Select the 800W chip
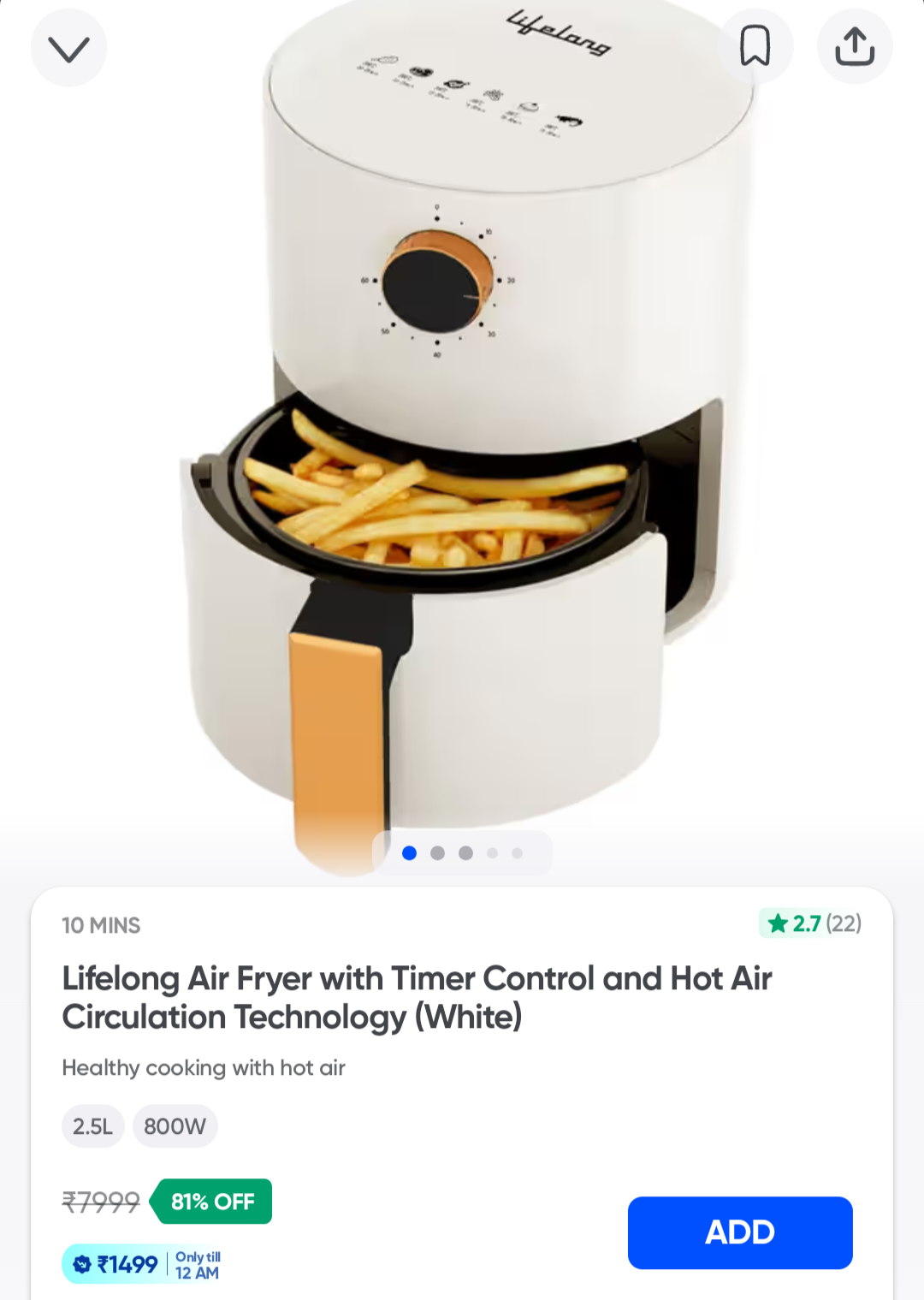 click(x=175, y=1126)
